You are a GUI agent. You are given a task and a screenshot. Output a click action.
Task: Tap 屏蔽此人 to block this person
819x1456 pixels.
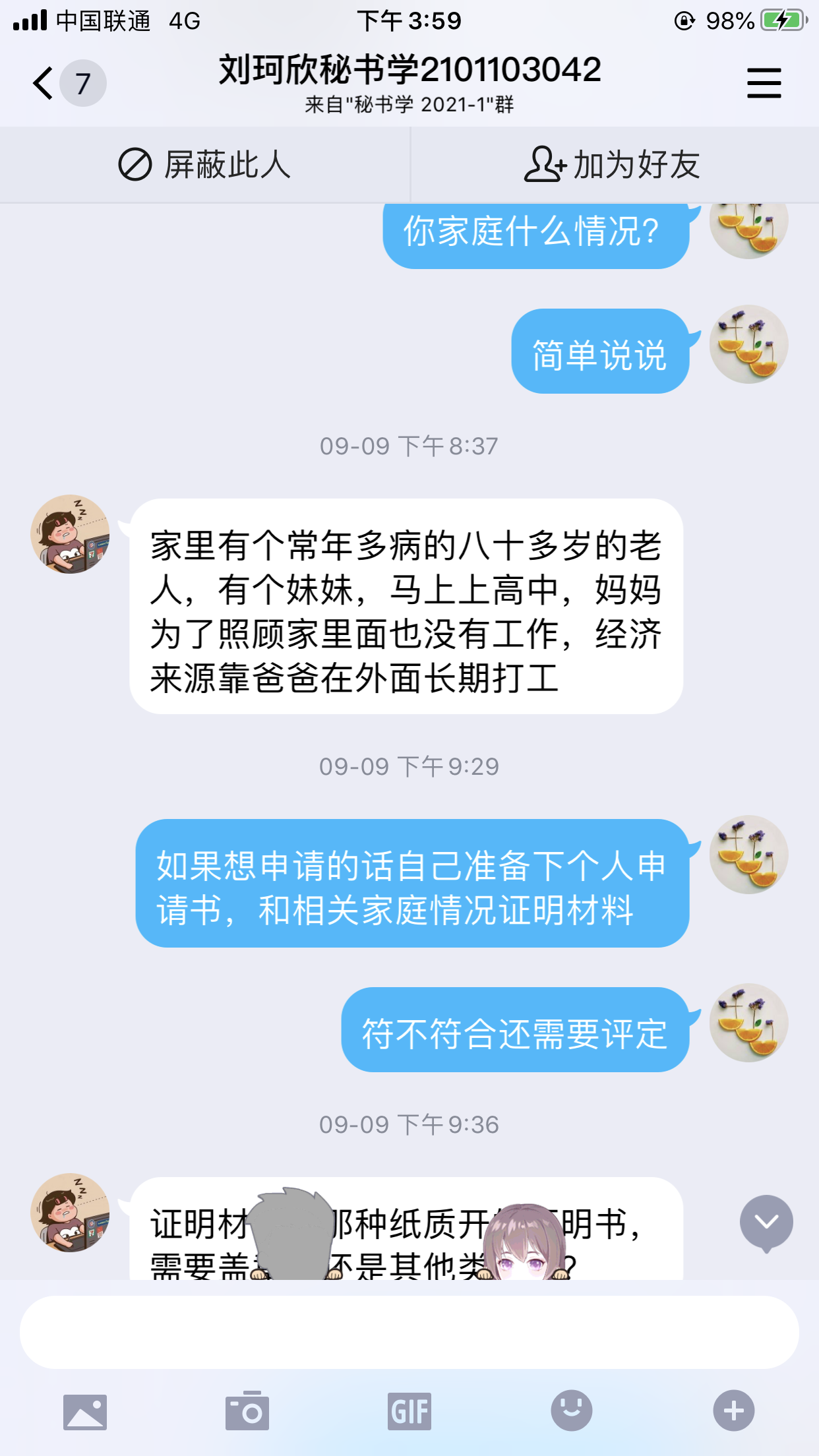pyautogui.click(x=204, y=165)
